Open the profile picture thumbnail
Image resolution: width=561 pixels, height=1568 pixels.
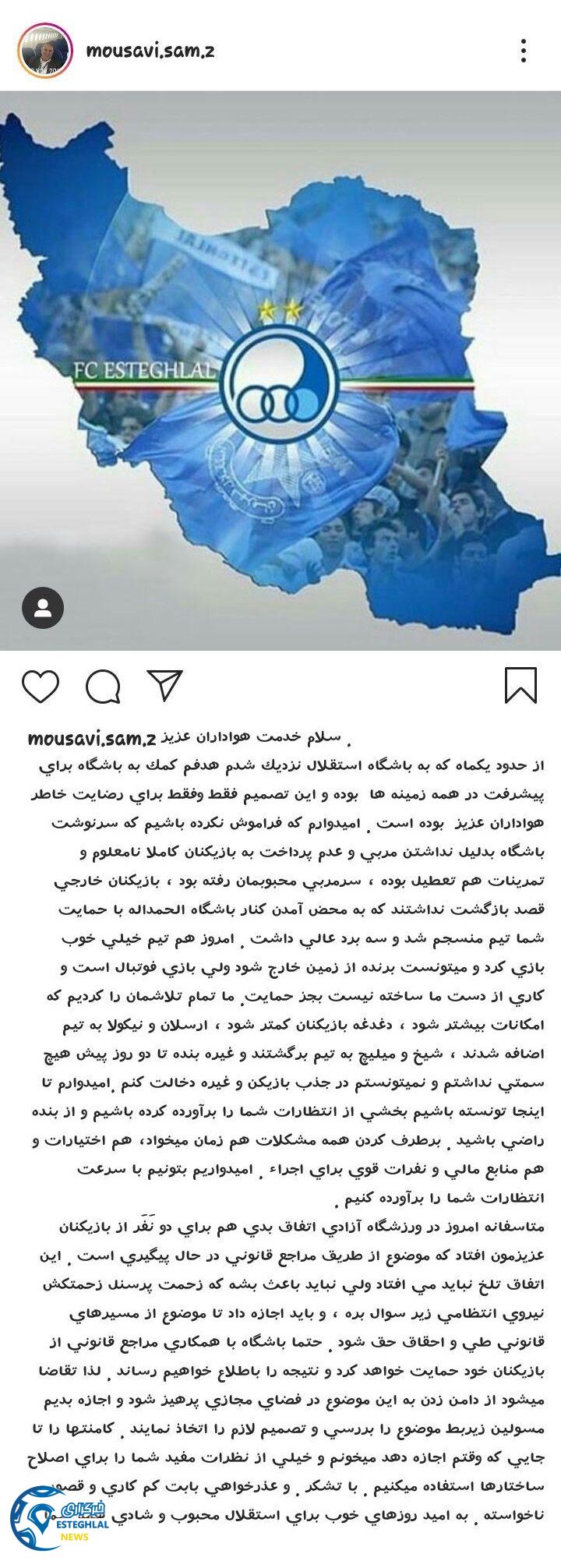click(x=44, y=48)
